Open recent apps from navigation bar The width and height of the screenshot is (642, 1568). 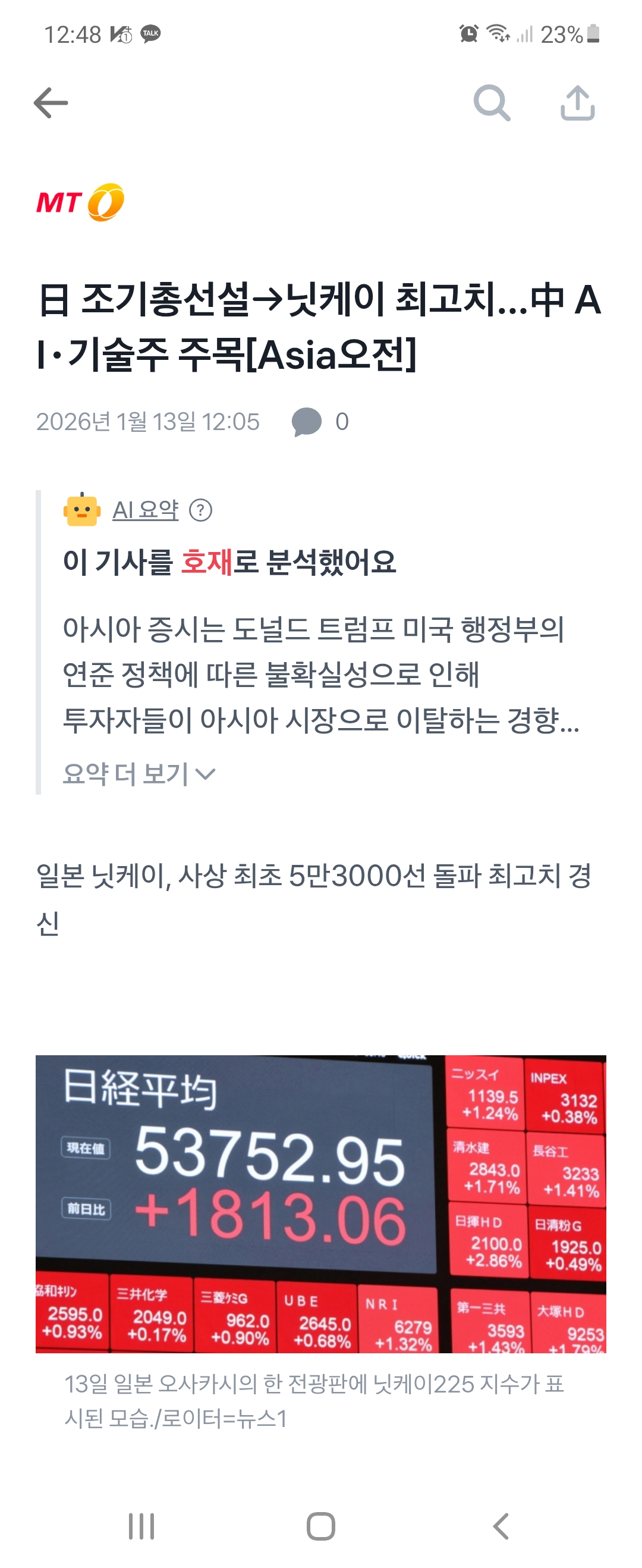tap(141, 1526)
